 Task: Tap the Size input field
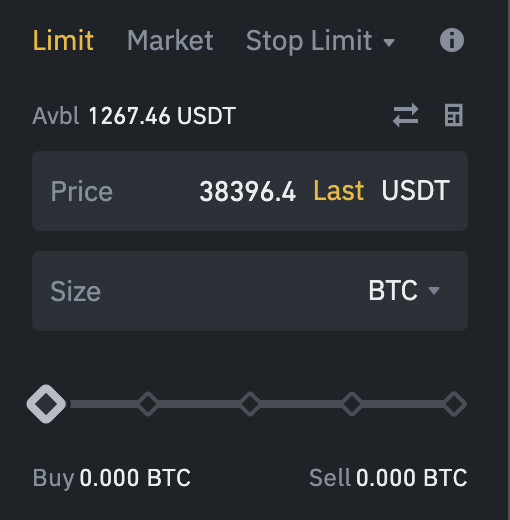coord(250,291)
